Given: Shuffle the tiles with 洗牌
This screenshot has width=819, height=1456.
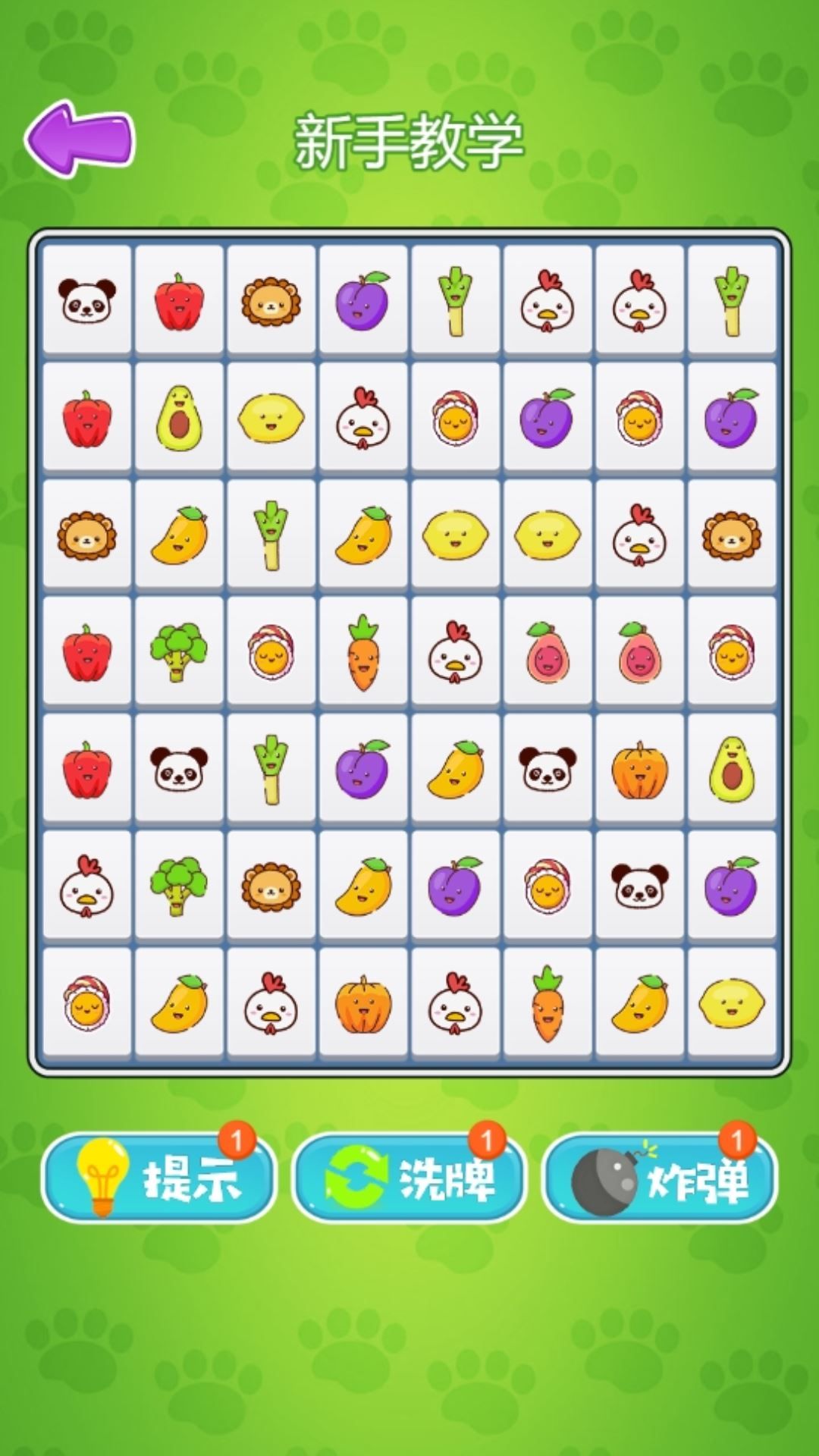Looking at the screenshot, I should coord(409,1178).
